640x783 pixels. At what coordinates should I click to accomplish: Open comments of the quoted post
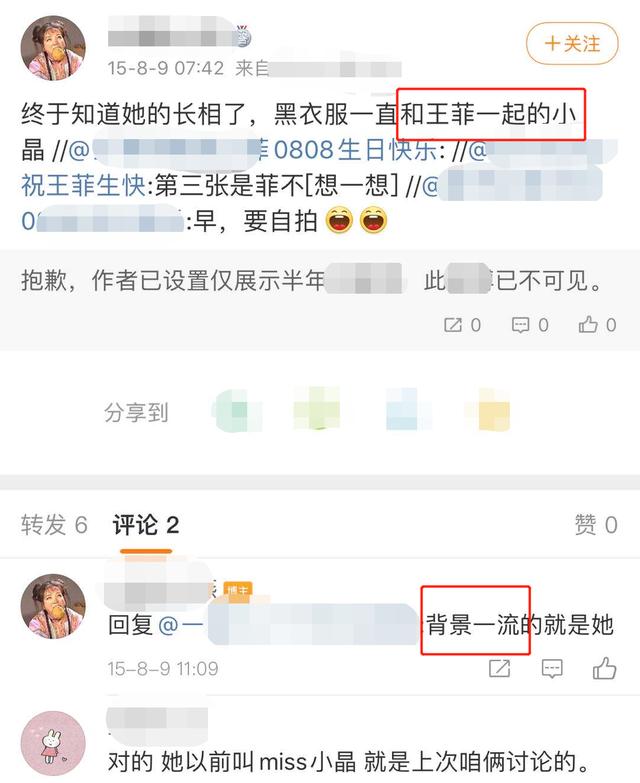click(530, 324)
